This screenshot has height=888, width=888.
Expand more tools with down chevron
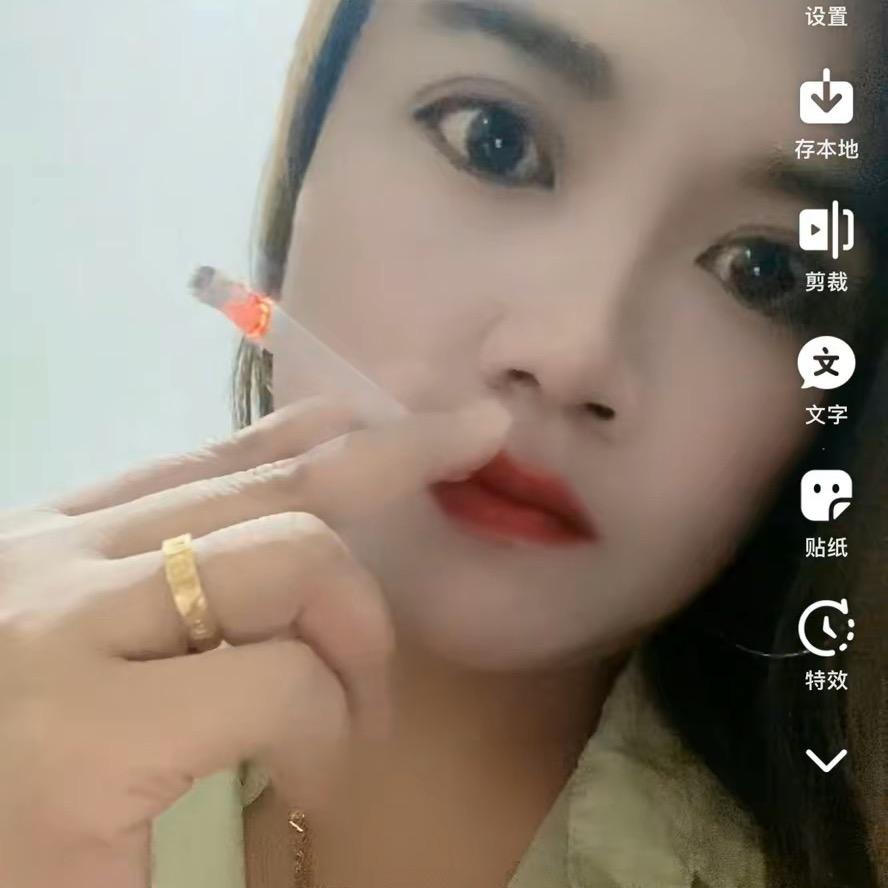826,760
